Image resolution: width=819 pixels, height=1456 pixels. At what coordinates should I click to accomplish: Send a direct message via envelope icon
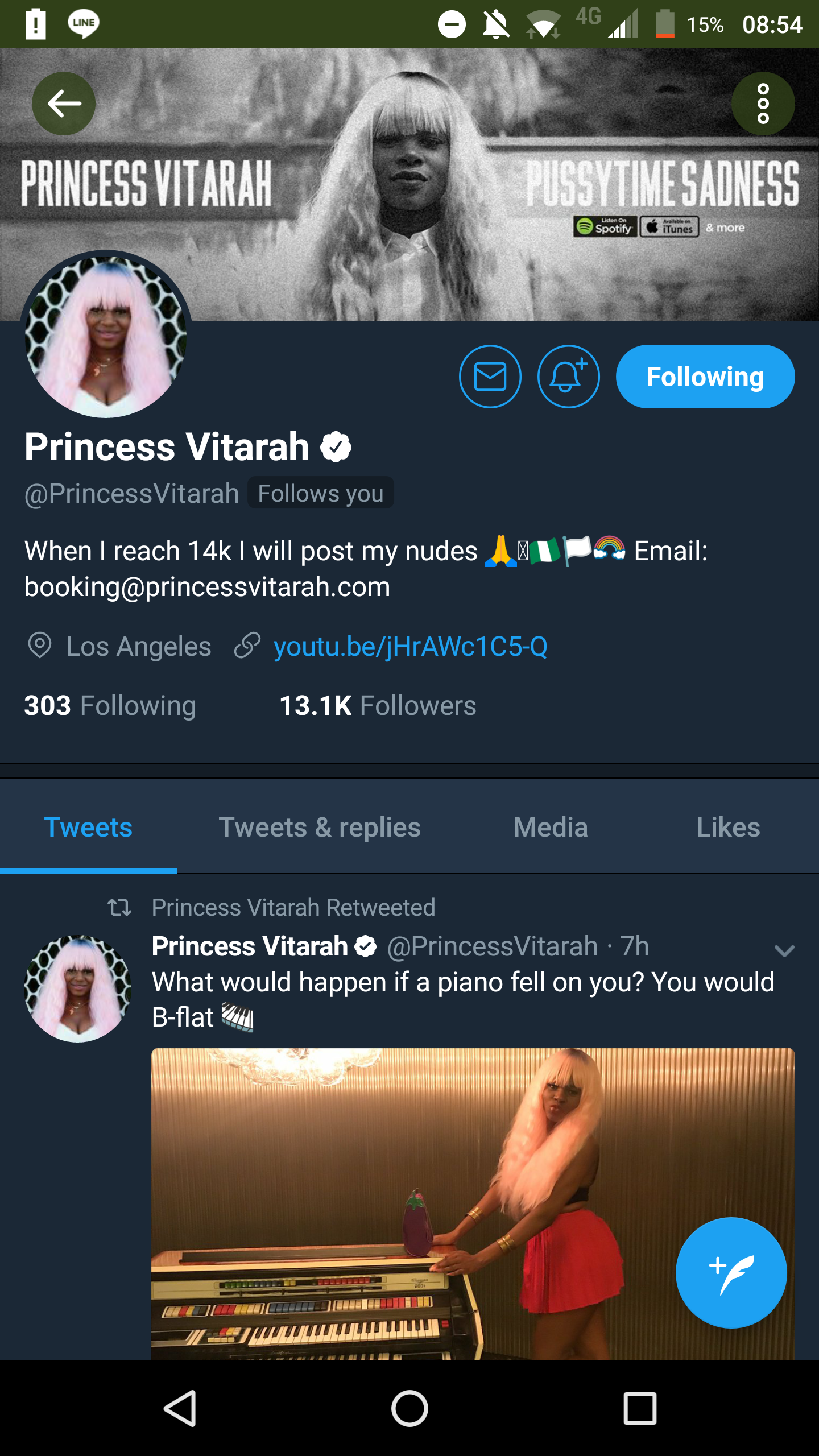click(x=490, y=377)
